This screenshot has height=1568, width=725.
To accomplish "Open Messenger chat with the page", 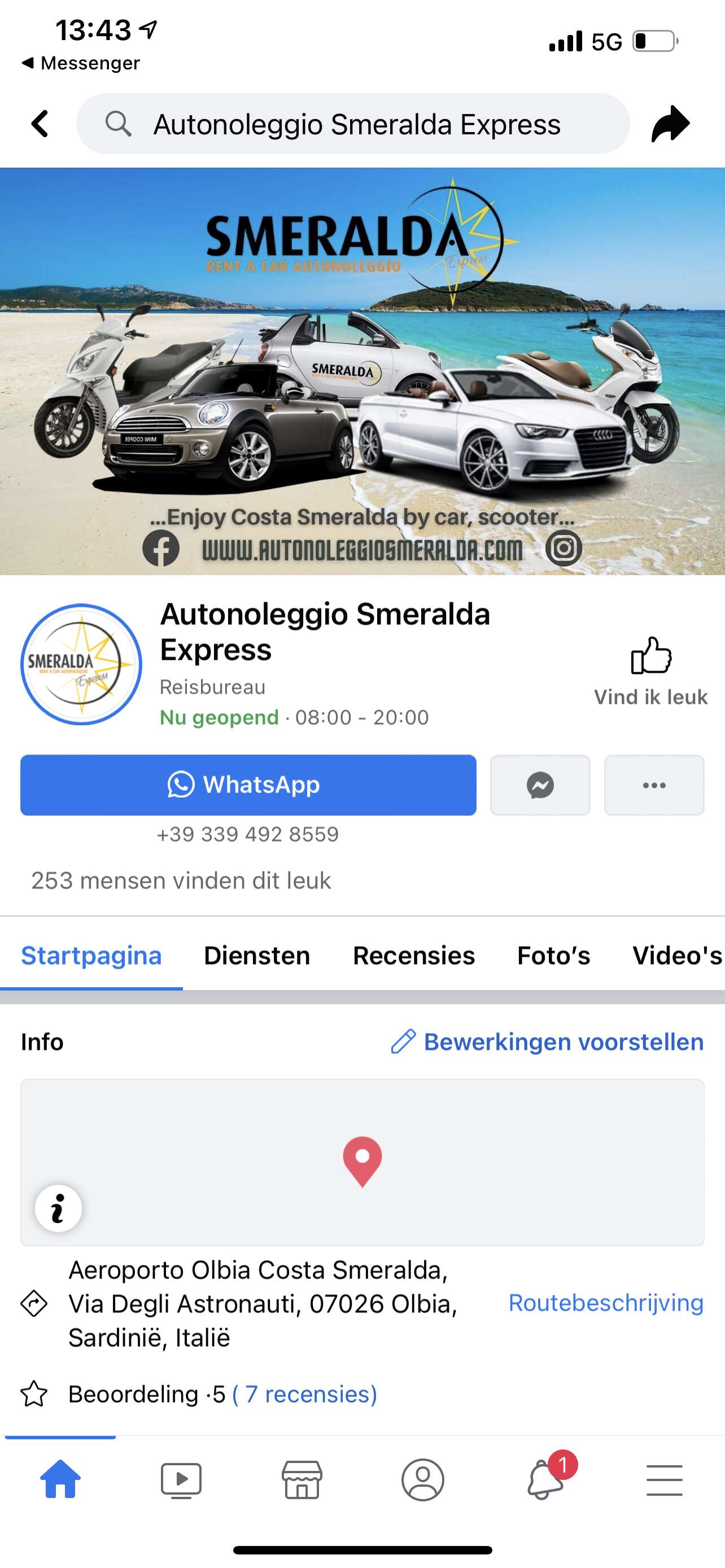I will pos(540,785).
